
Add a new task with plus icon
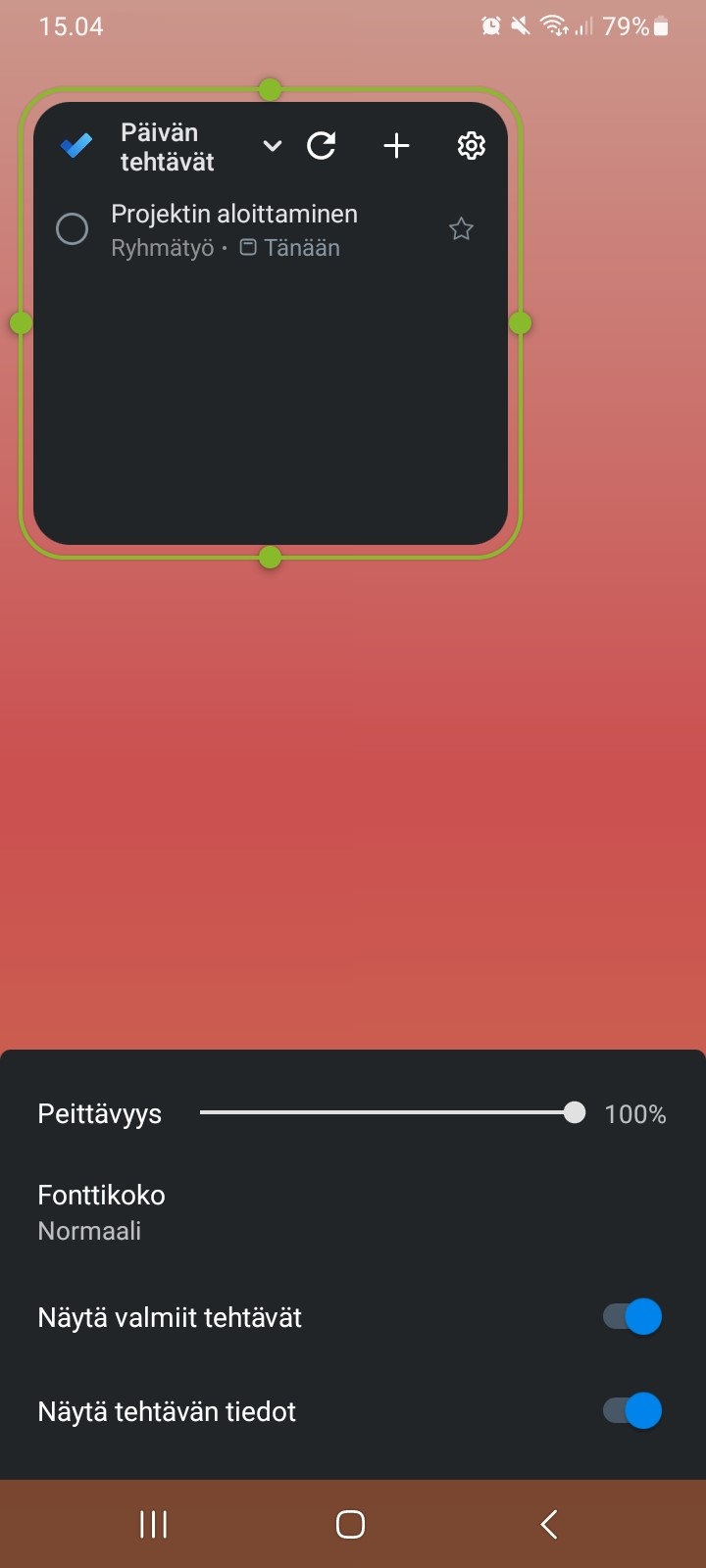(x=396, y=146)
